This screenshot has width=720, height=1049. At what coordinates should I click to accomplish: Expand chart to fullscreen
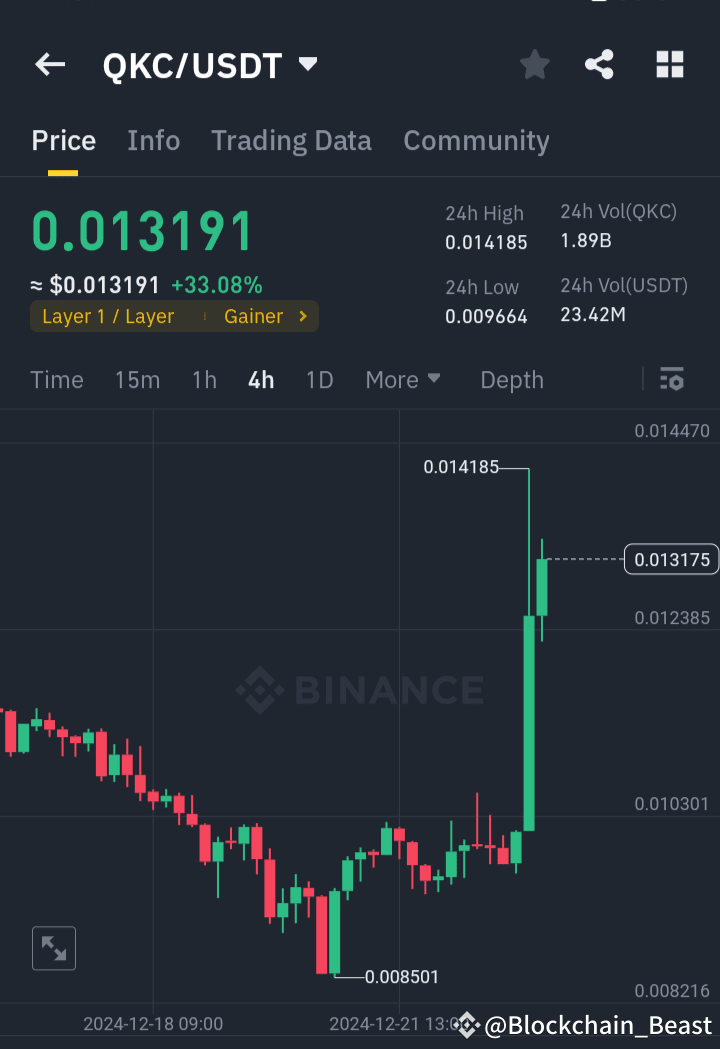click(53, 948)
